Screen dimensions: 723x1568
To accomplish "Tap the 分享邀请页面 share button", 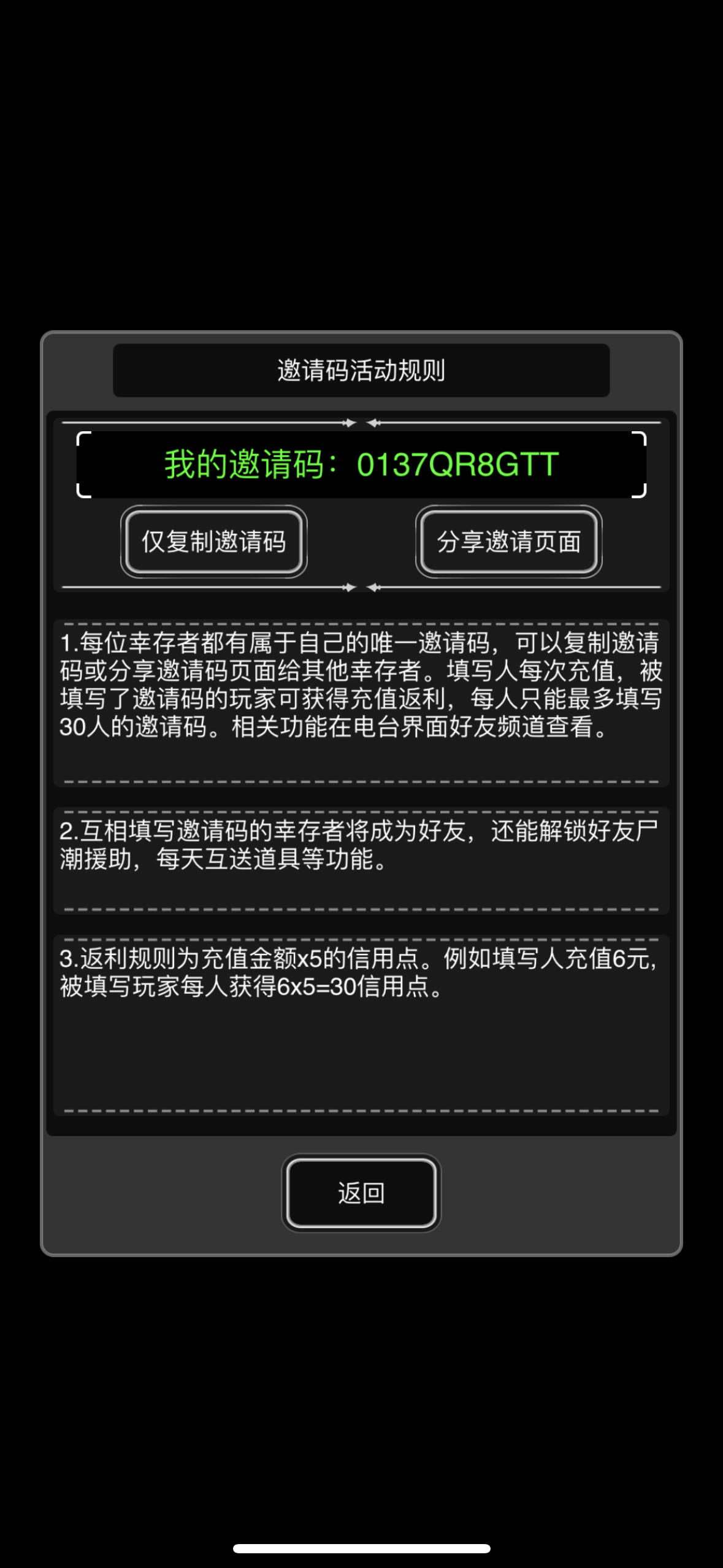I will 509,542.
